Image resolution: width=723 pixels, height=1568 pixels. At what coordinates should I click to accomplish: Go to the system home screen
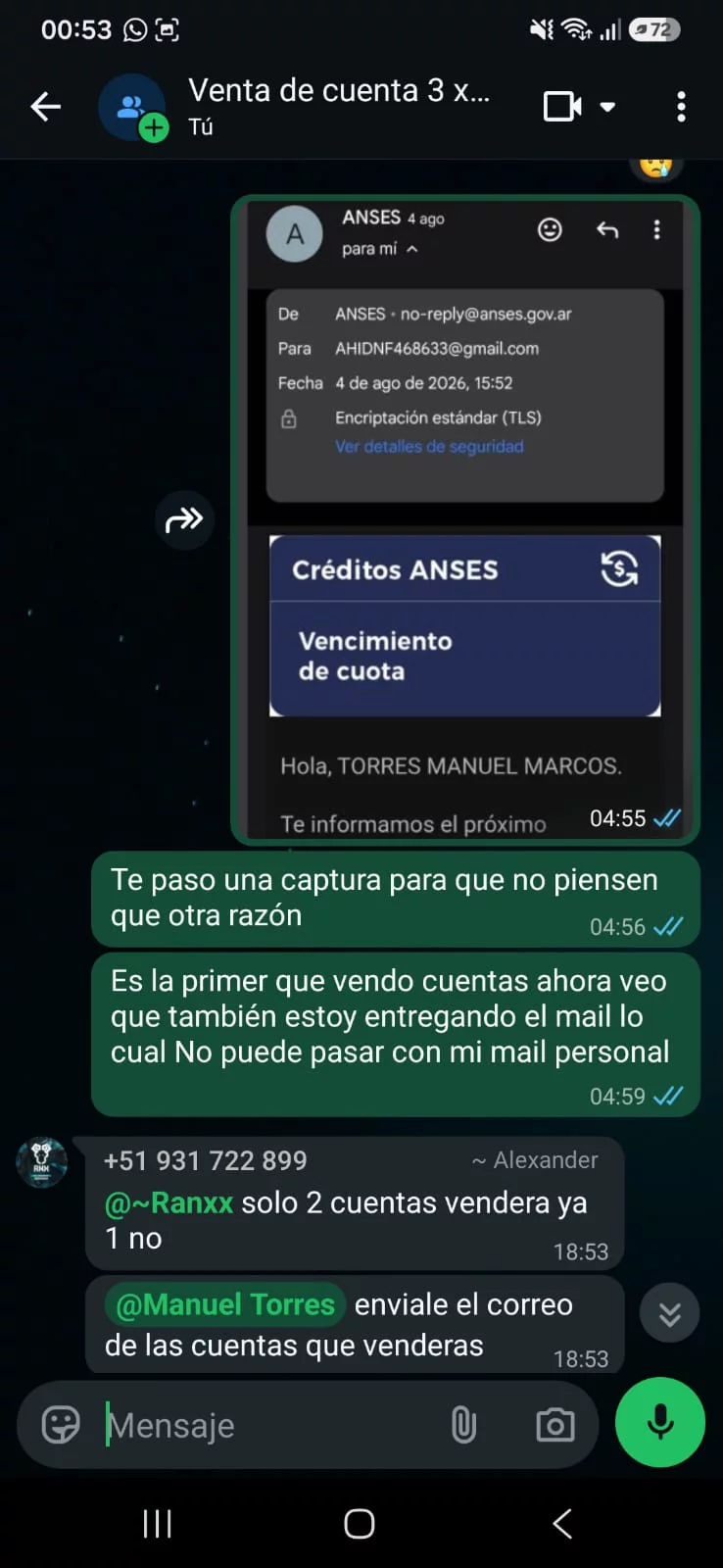(360, 1523)
